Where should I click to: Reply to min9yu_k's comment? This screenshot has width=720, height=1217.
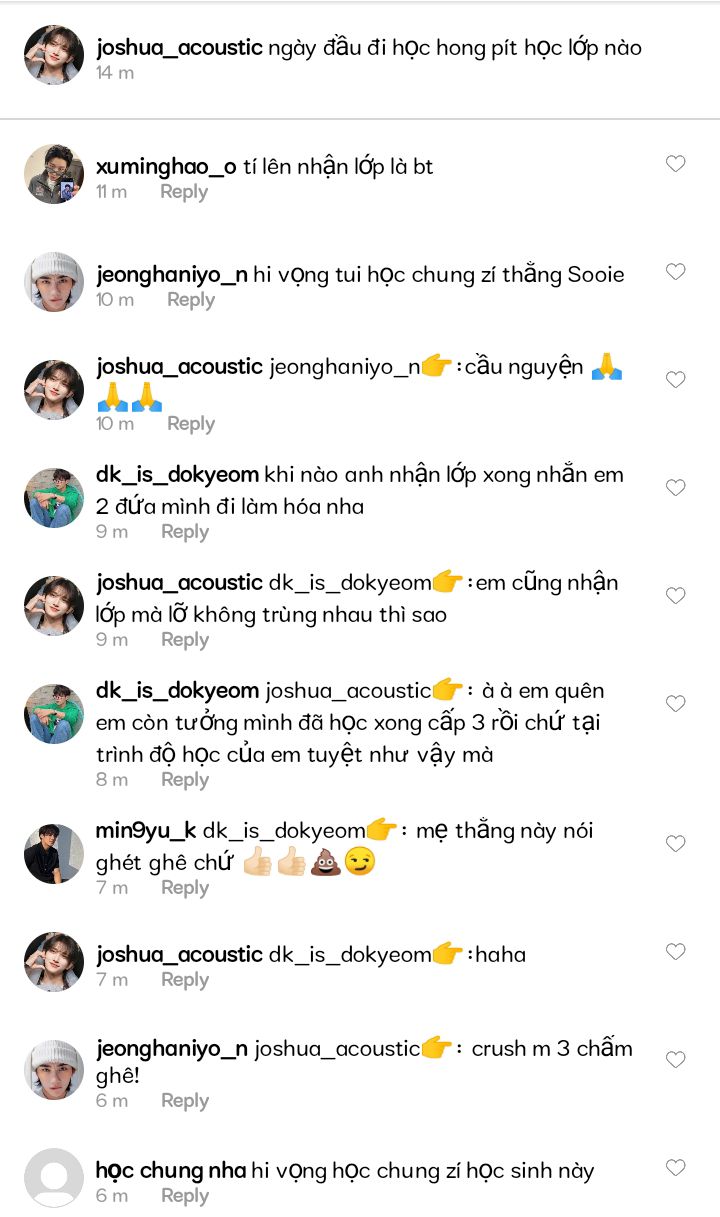click(x=184, y=888)
